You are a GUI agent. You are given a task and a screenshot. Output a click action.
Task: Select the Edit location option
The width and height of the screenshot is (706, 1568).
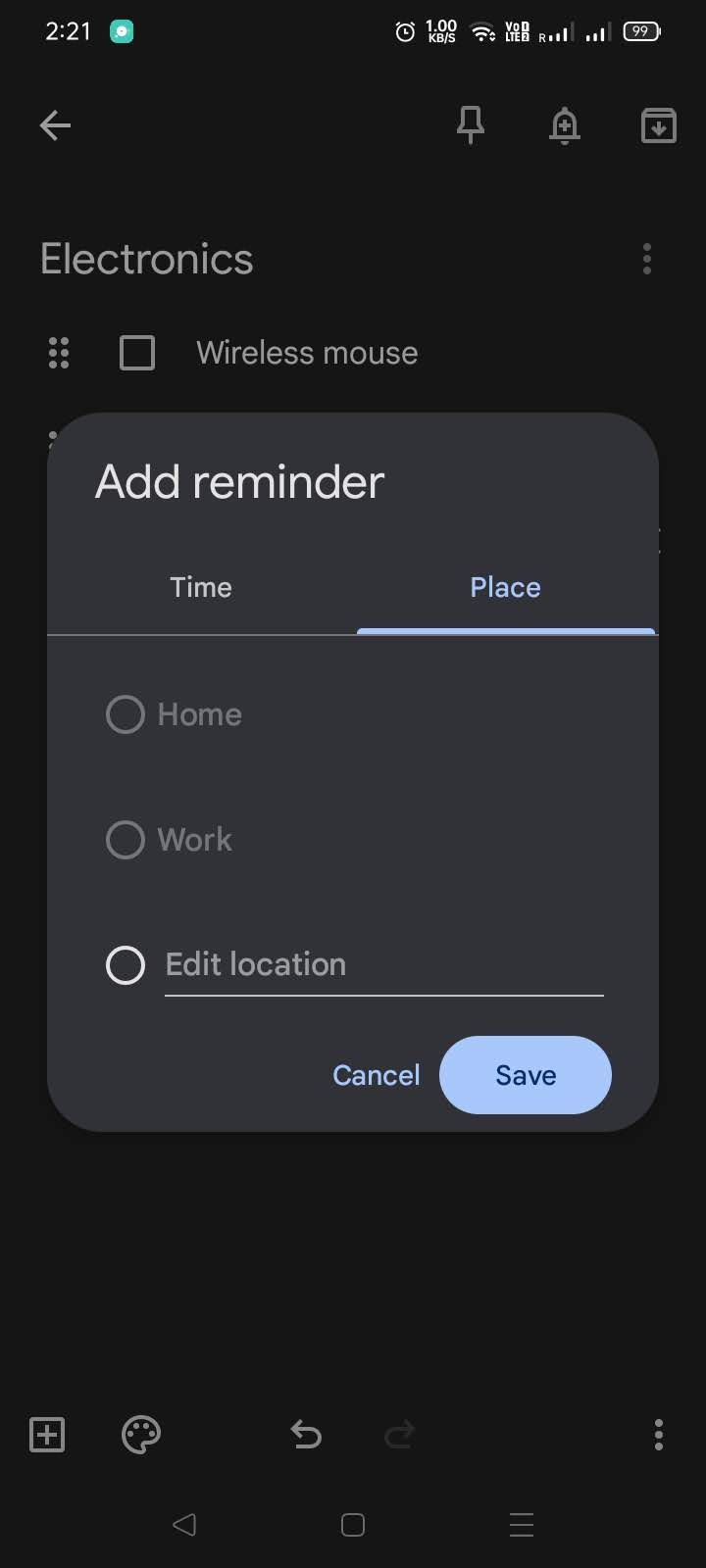pyautogui.click(x=125, y=964)
